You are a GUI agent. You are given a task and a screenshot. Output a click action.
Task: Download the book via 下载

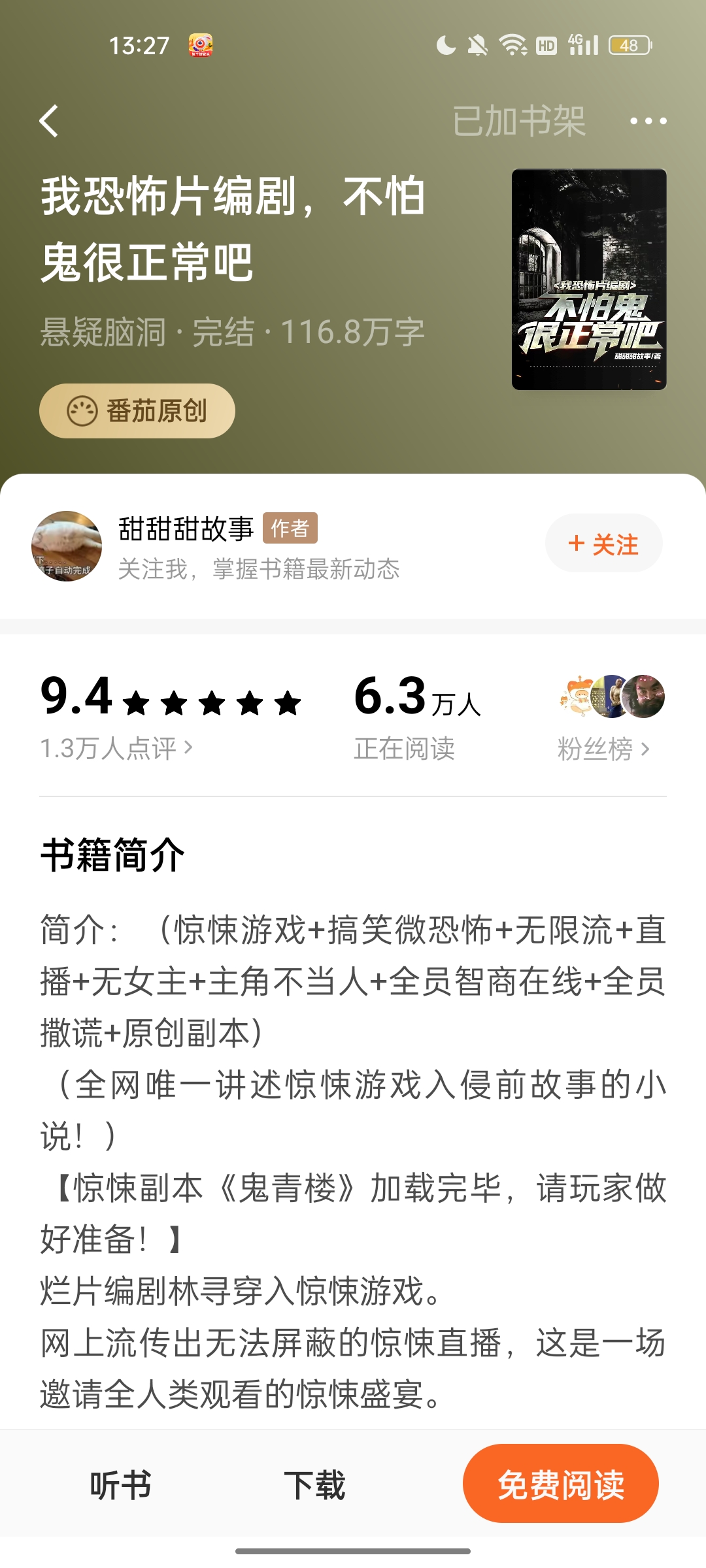tap(314, 1484)
